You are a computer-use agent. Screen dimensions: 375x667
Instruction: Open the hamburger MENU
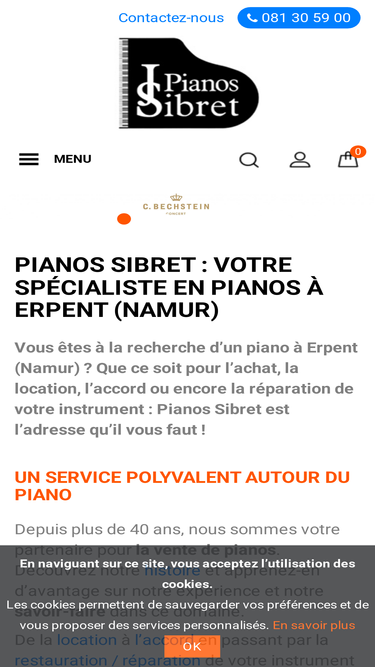coord(55,159)
